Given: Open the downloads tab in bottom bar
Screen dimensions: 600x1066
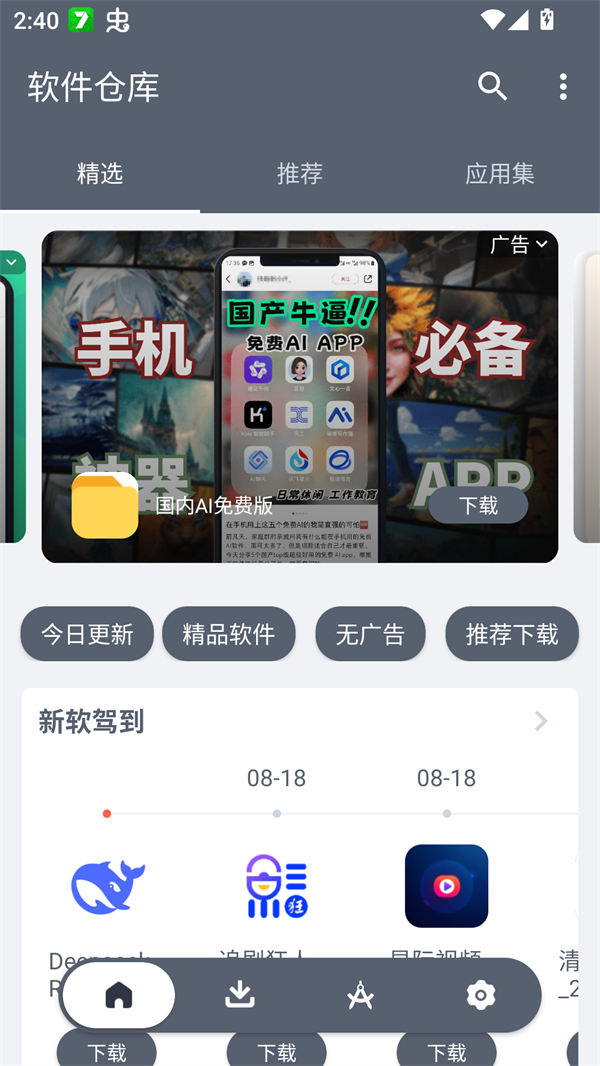Looking at the screenshot, I should [240, 995].
